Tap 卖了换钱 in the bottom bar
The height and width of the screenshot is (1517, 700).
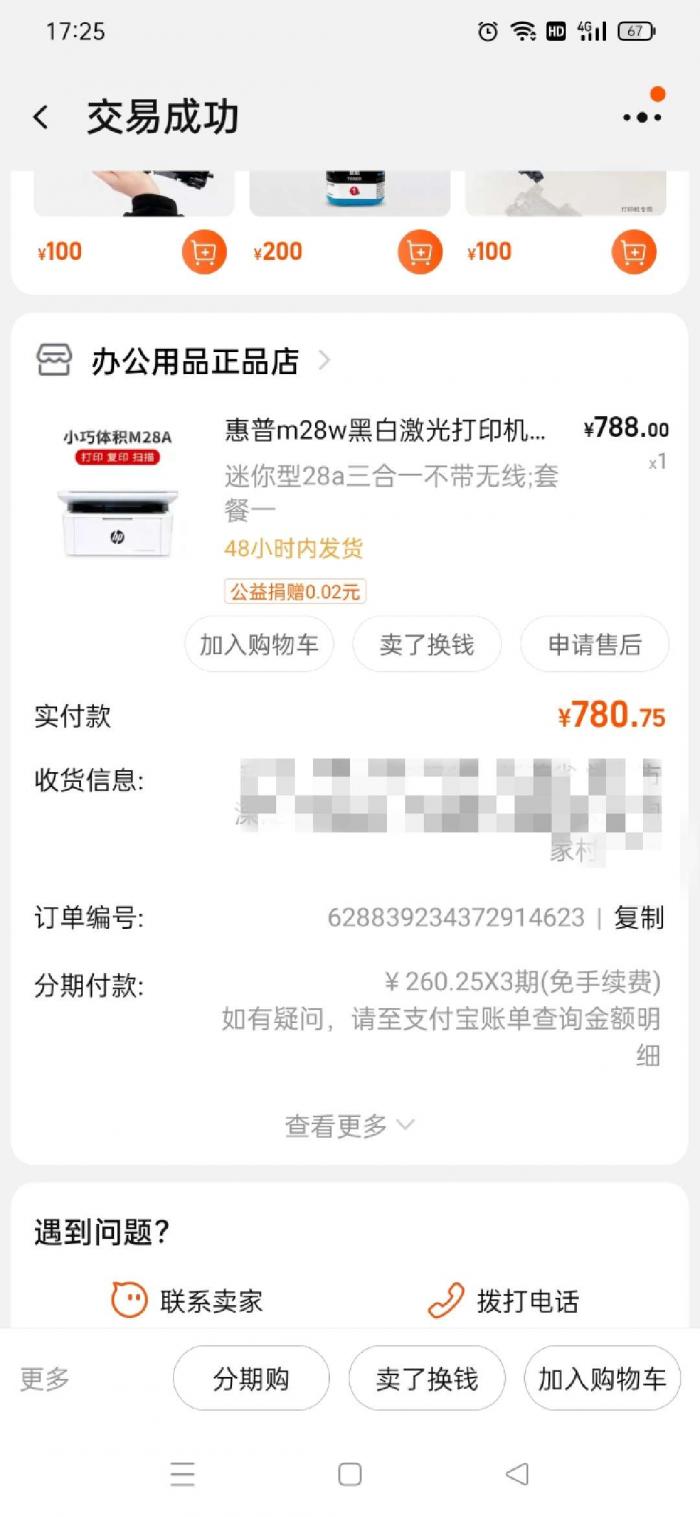(427, 1379)
